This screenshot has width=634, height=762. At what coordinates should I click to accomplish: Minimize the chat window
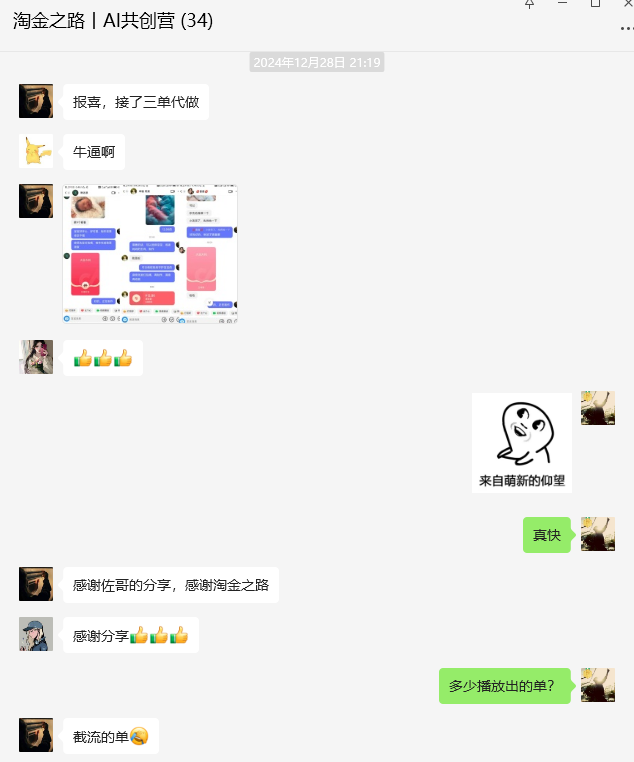click(x=563, y=4)
